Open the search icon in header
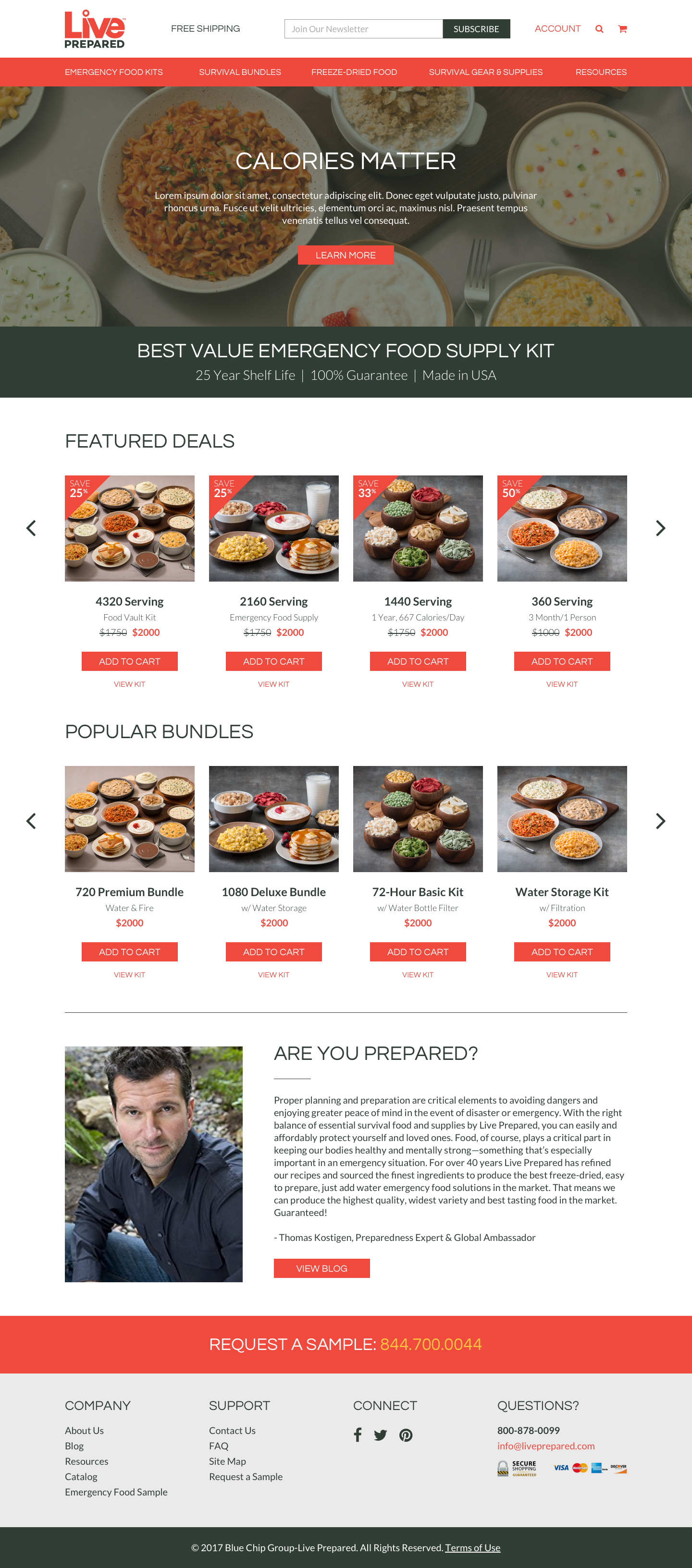 pyautogui.click(x=599, y=29)
